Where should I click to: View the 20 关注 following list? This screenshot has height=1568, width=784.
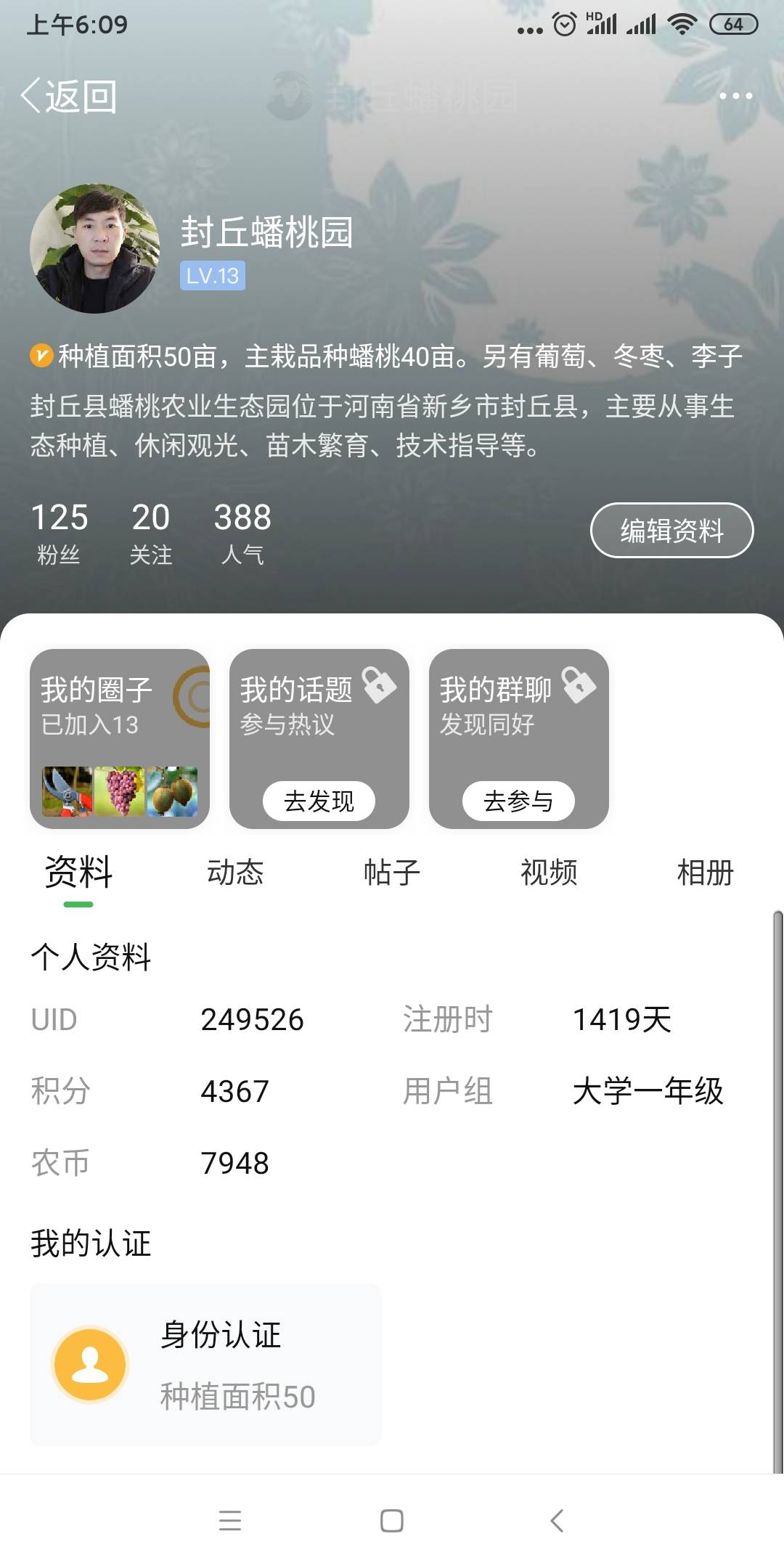(x=150, y=533)
